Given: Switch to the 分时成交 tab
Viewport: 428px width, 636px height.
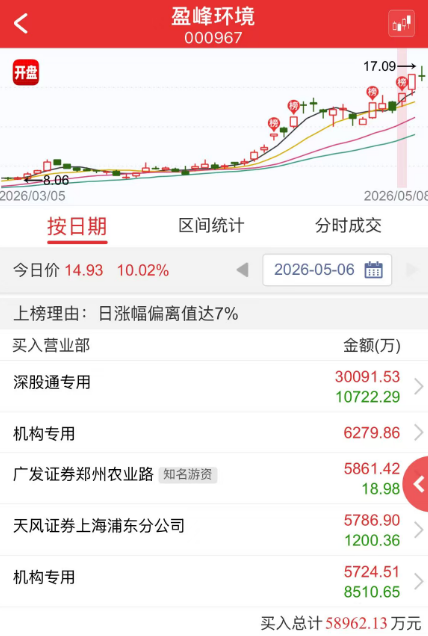Looking at the screenshot, I should click(x=348, y=226).
